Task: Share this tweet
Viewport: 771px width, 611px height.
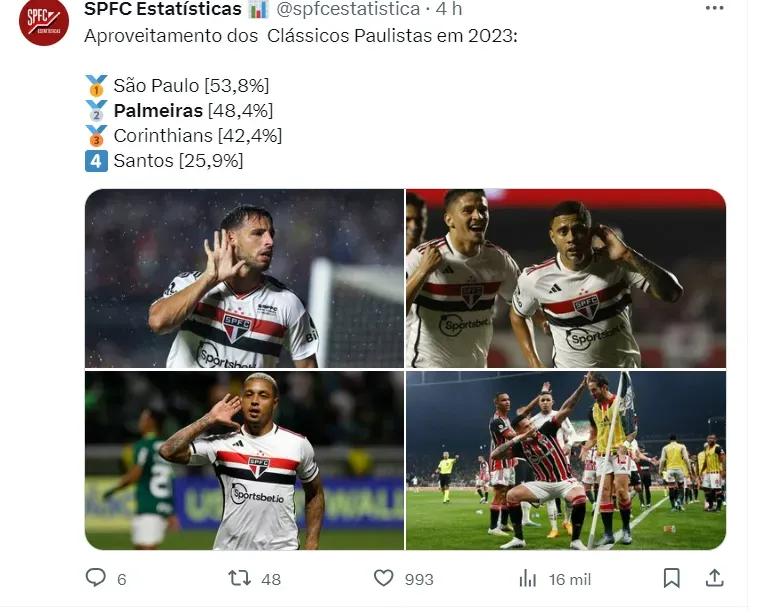Action: (x=714, y=578)
